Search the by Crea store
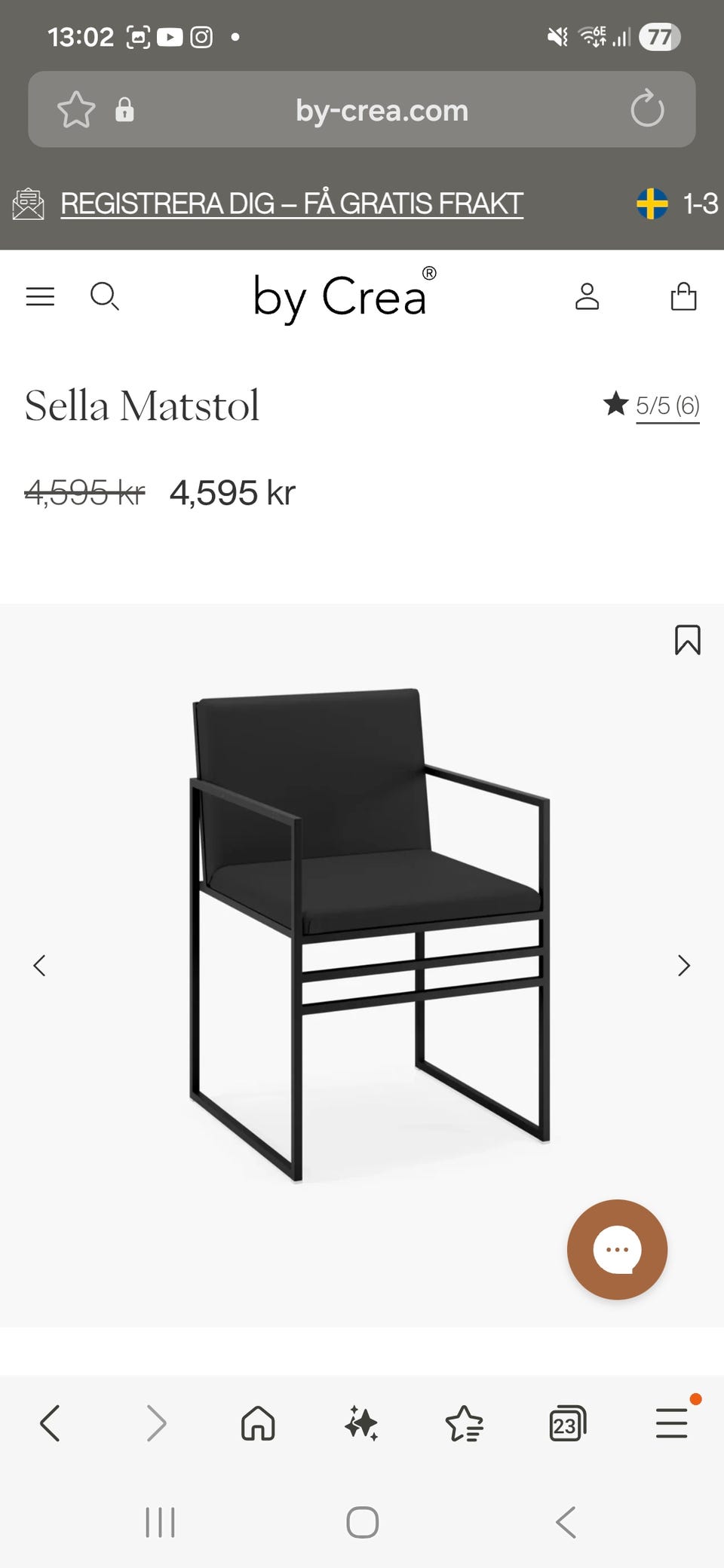Screen dimensions: 724x1568 (104, 296)
